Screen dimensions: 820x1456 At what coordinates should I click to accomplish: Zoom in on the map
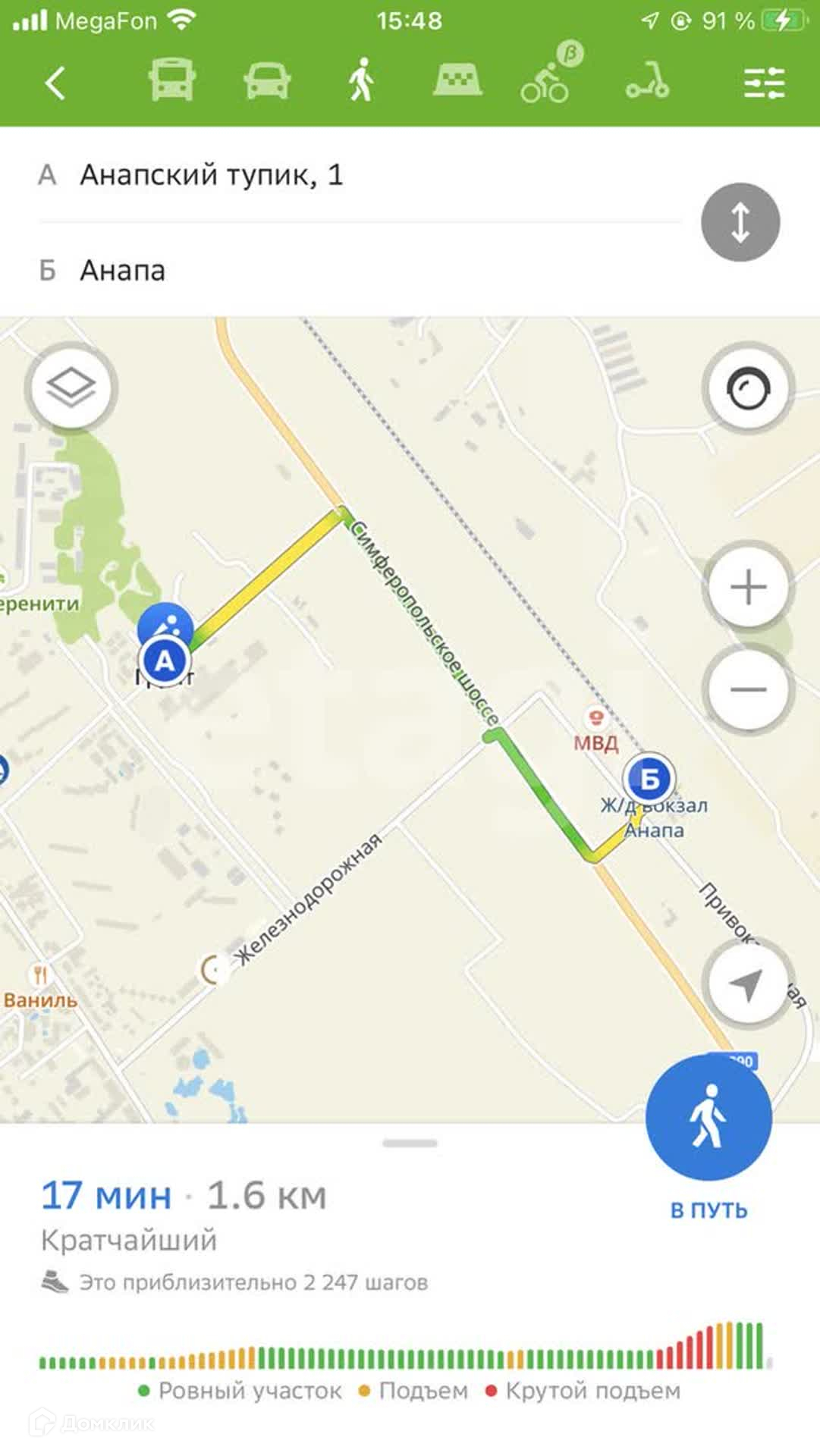click(x=748, y=588)
